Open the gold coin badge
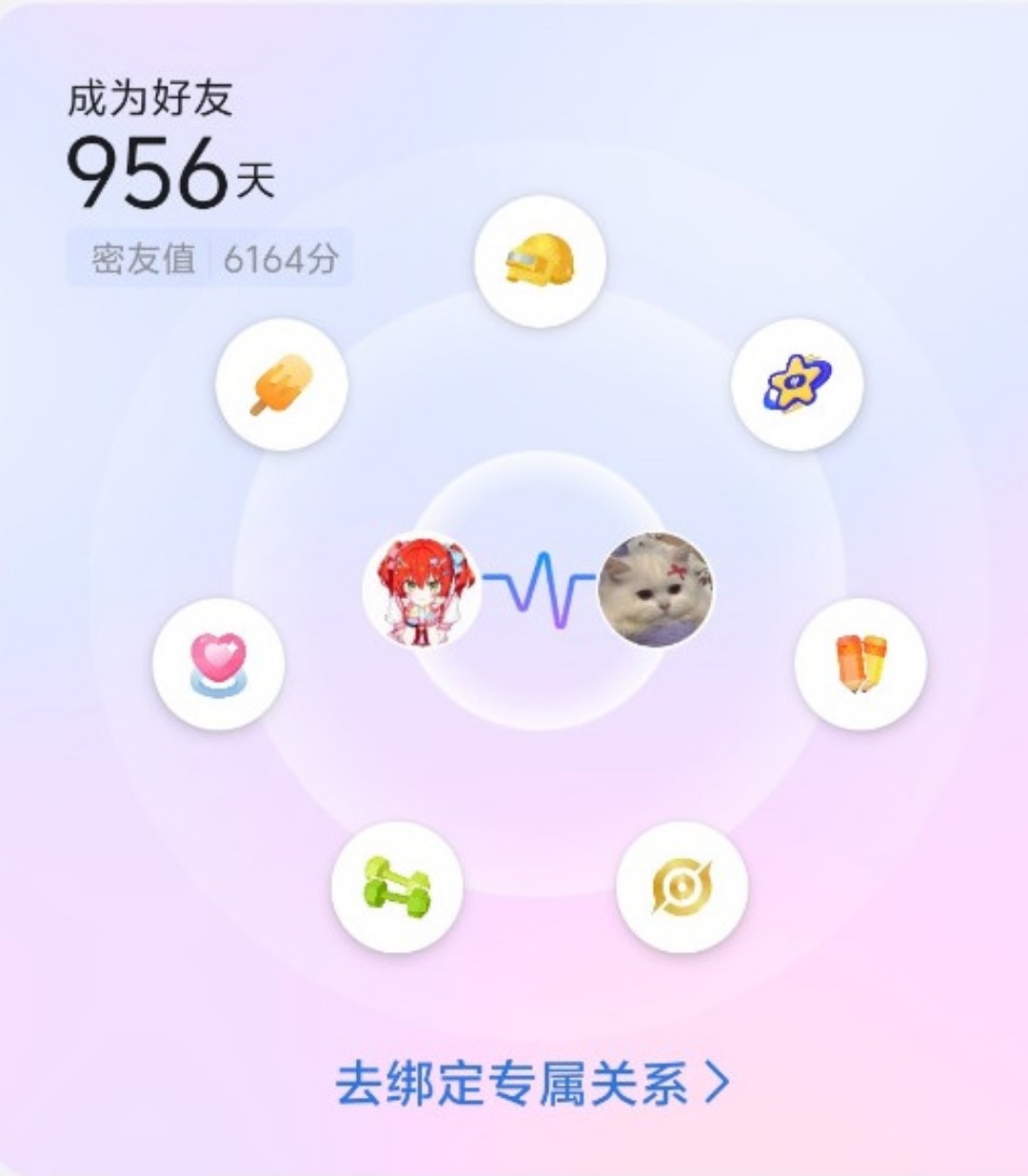The image size is (1028, 1176). pyautogui.click(x=682, y=887)
